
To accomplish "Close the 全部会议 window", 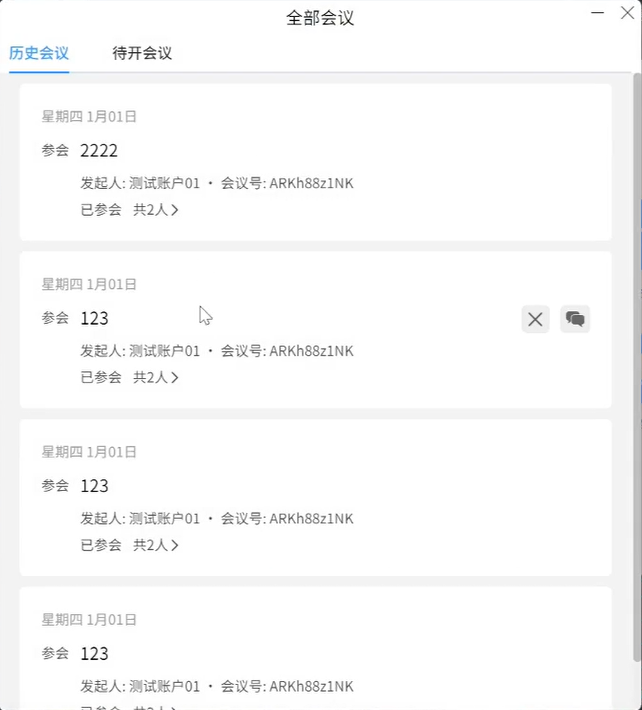I will click(628, 11).
